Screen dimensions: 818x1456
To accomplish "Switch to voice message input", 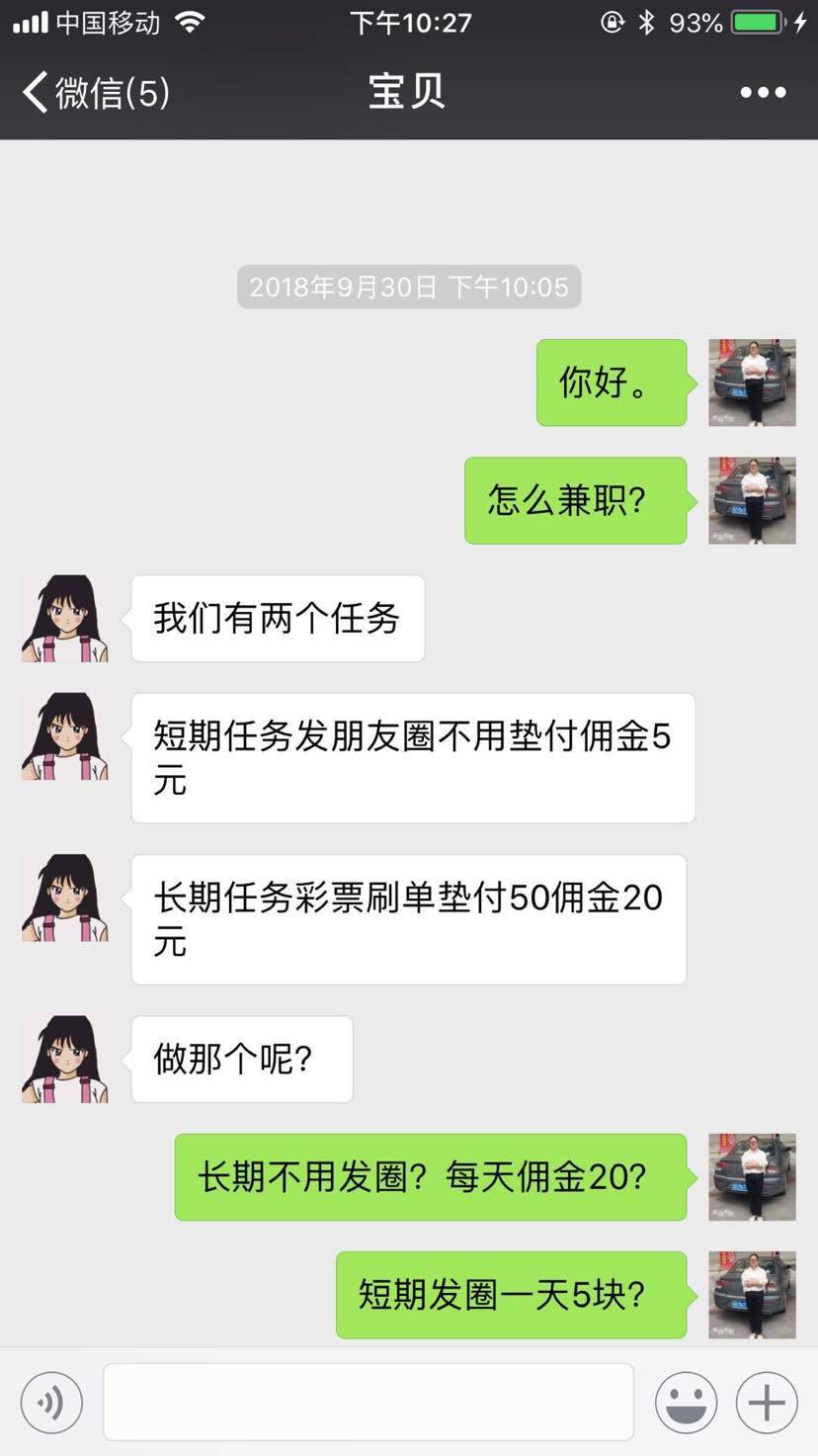I will [x=51, y=1402].
